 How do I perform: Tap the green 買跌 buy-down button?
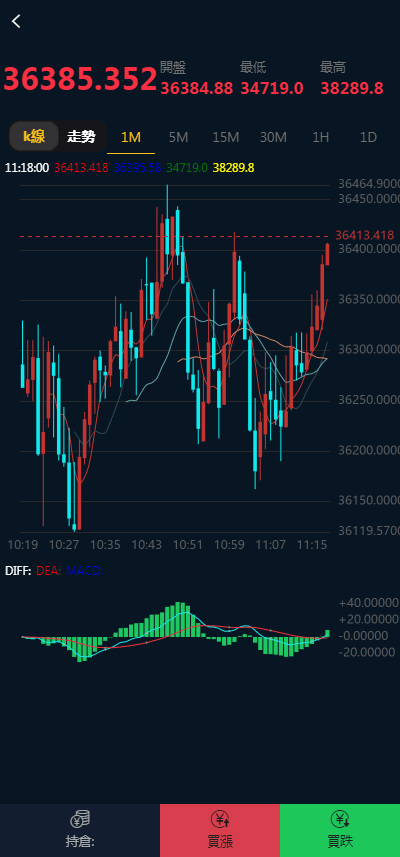[340, 830]
